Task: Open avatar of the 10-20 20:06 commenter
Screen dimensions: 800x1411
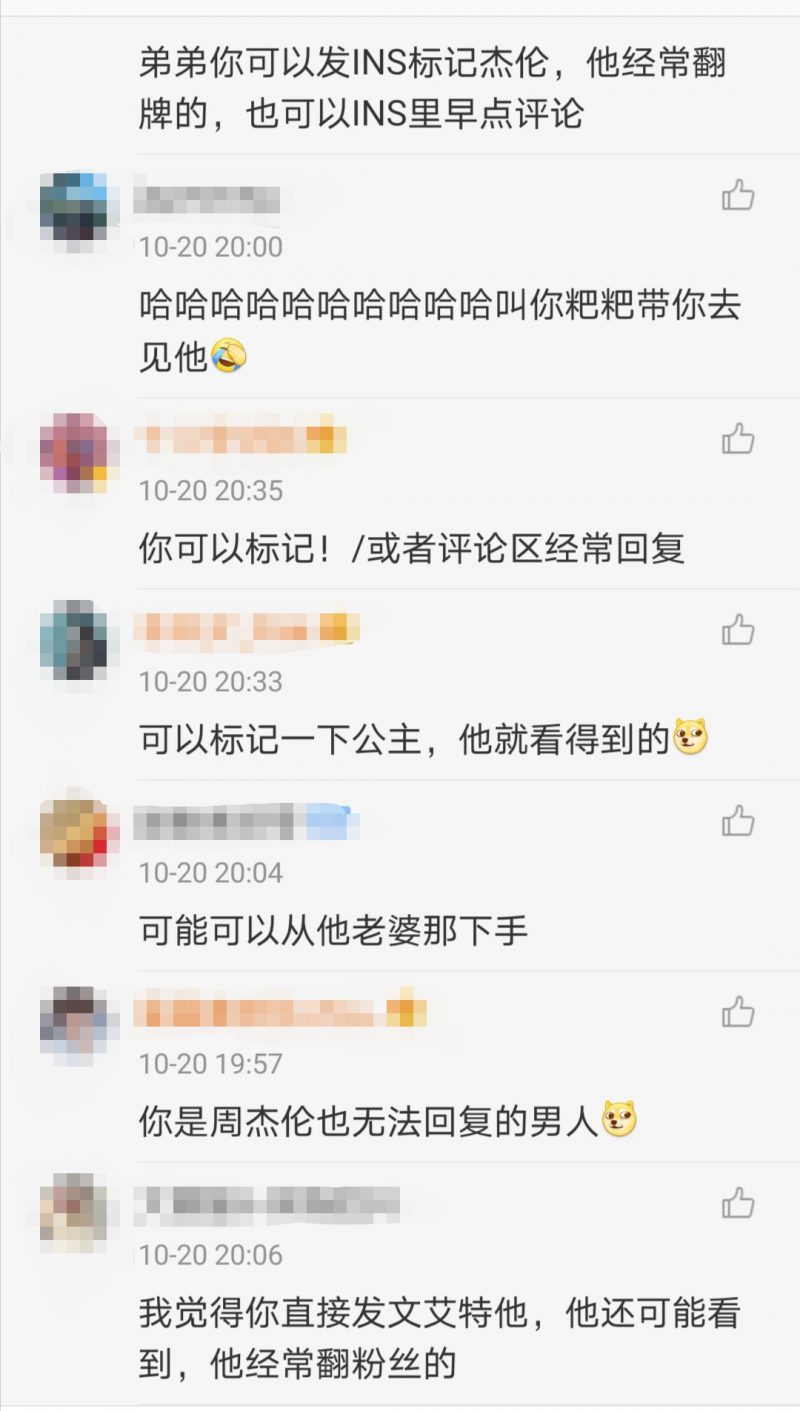Action: (73, 1215)
